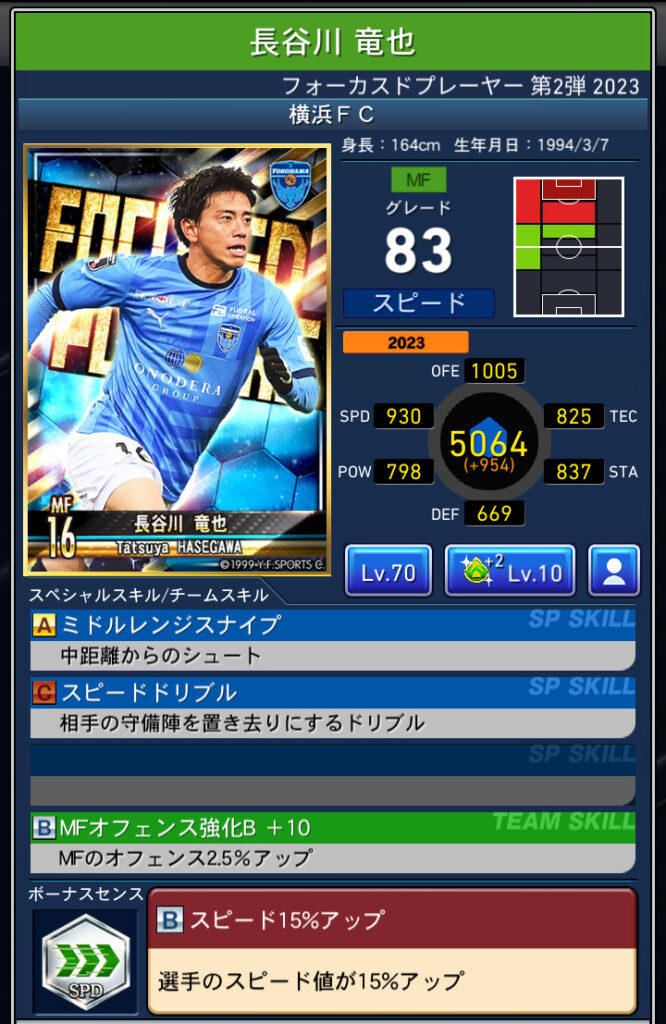Open スピード15%アップ bonus sense details
Screen dimensions: 666x1024
[391, 948]
